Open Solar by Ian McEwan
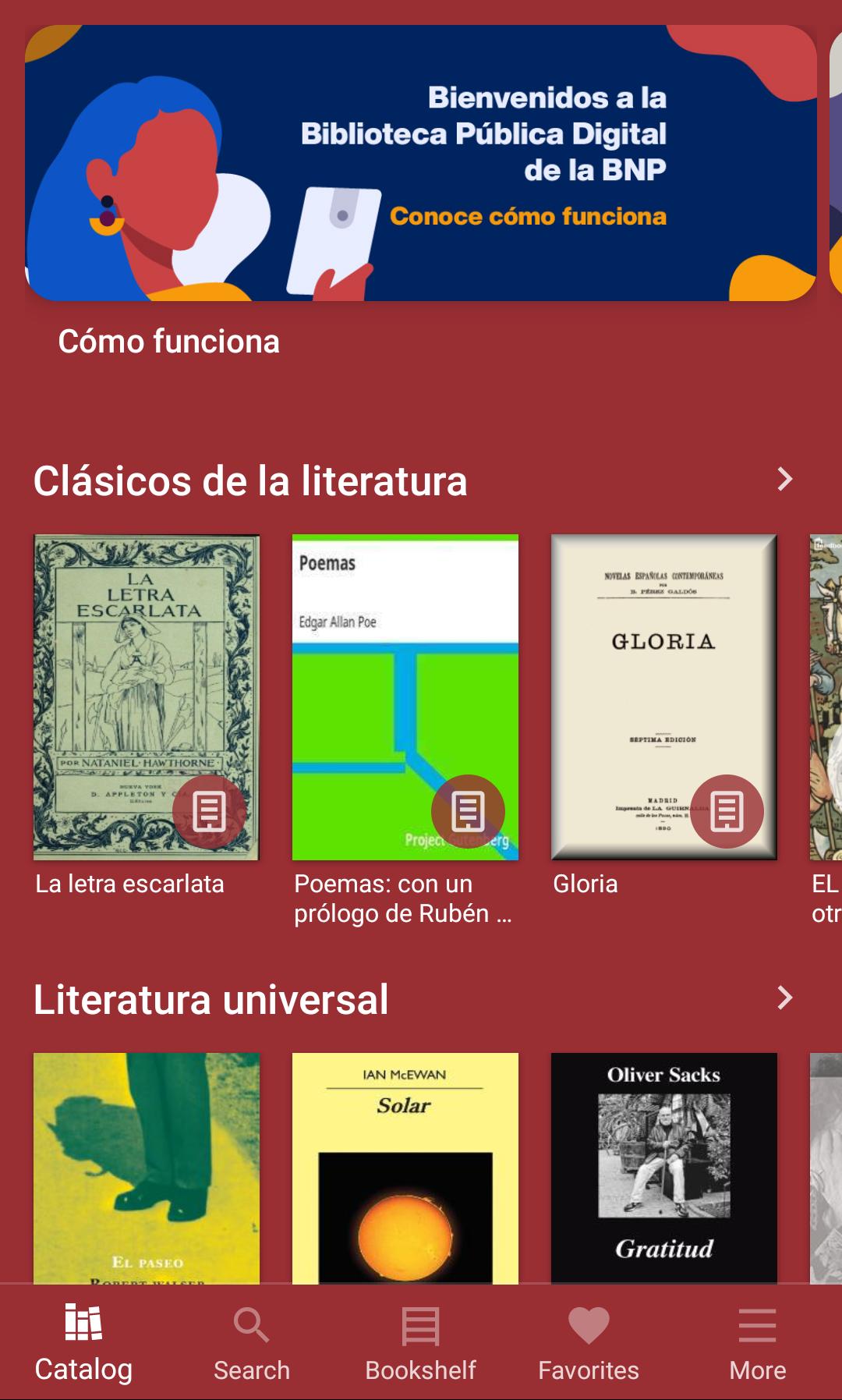This screenshot has height=1400, width=842. pos(405,1168)
